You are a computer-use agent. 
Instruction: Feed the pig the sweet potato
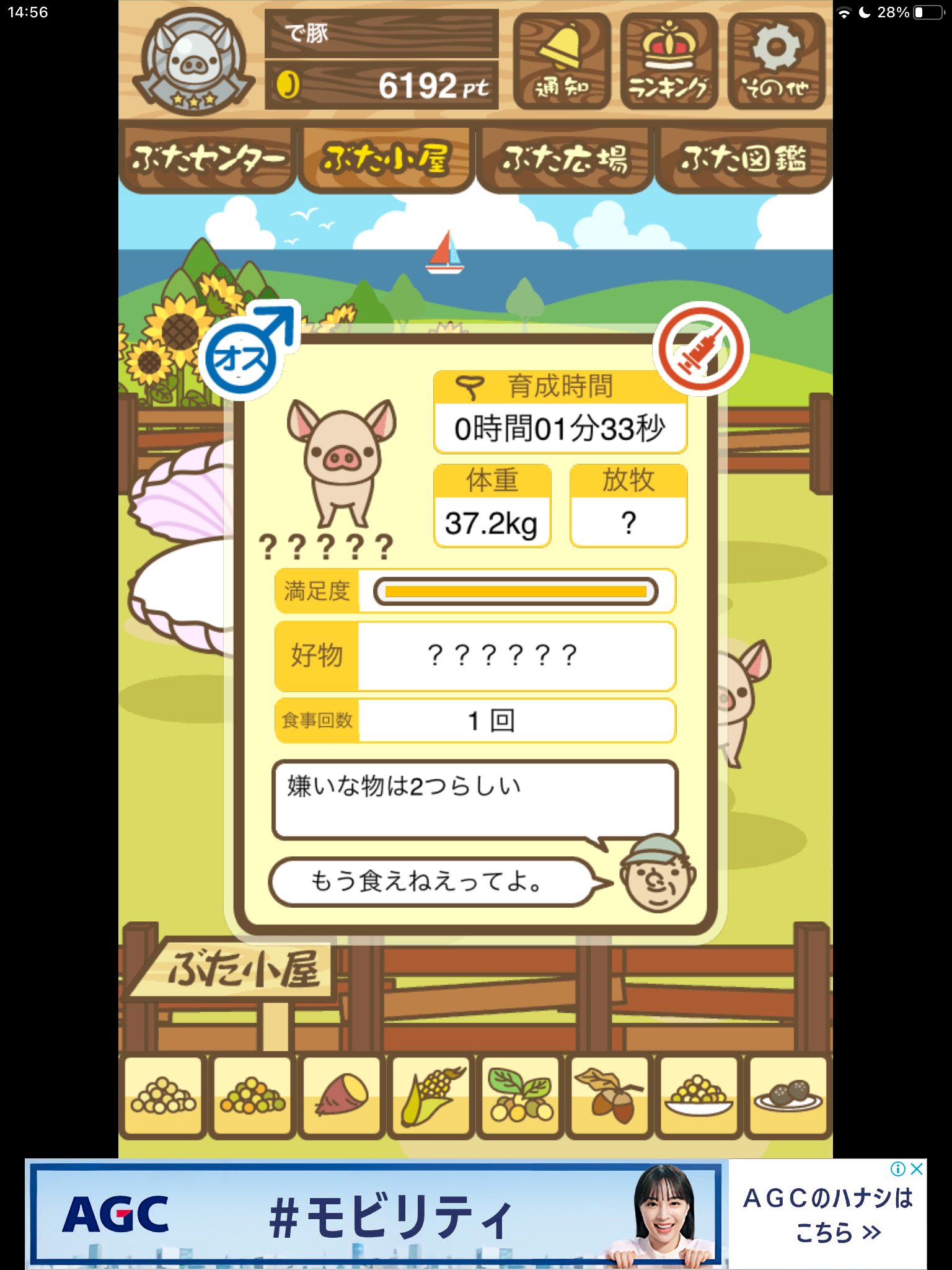pos(342,1096)
